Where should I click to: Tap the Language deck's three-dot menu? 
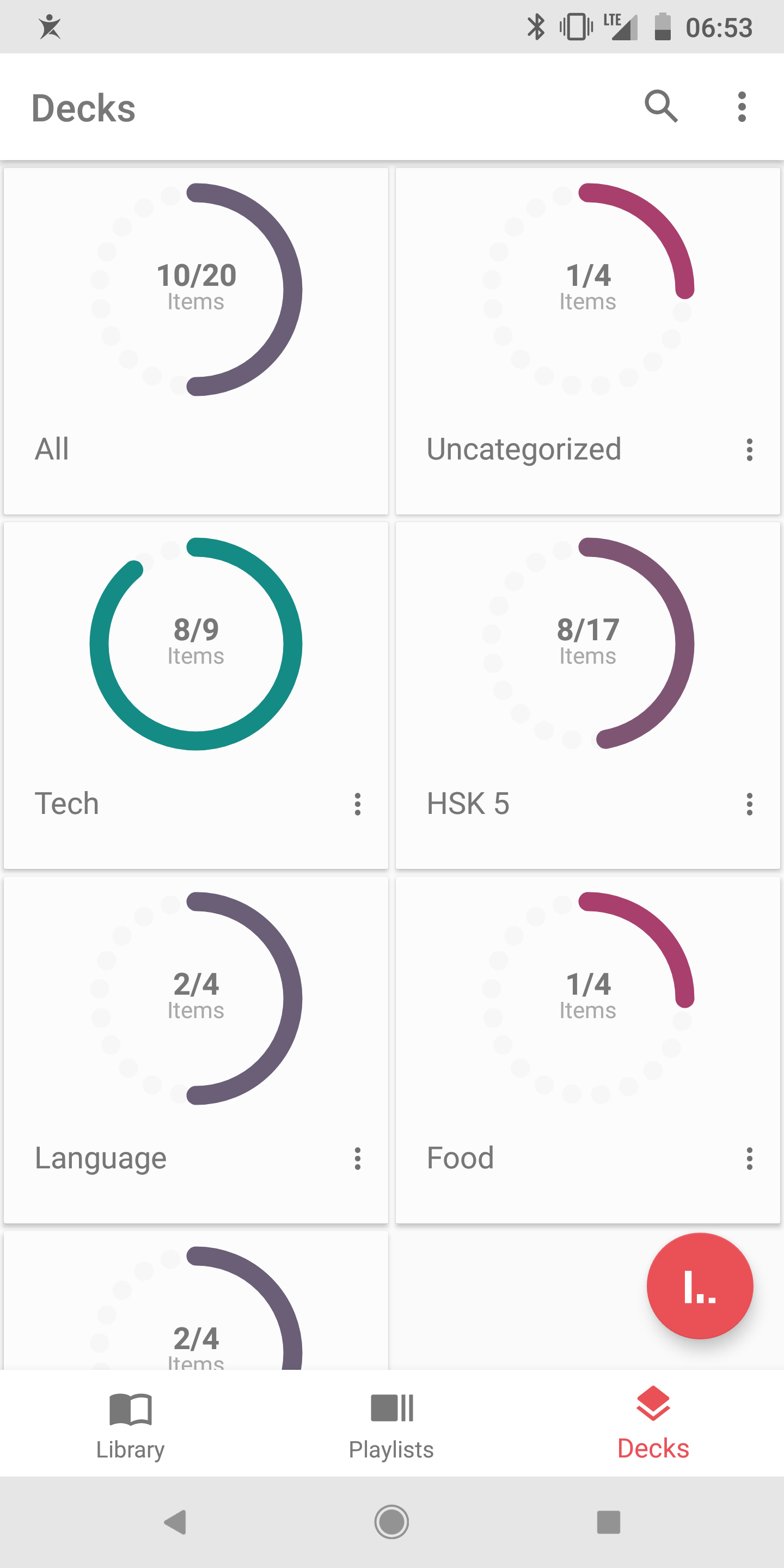[357, 1159]
